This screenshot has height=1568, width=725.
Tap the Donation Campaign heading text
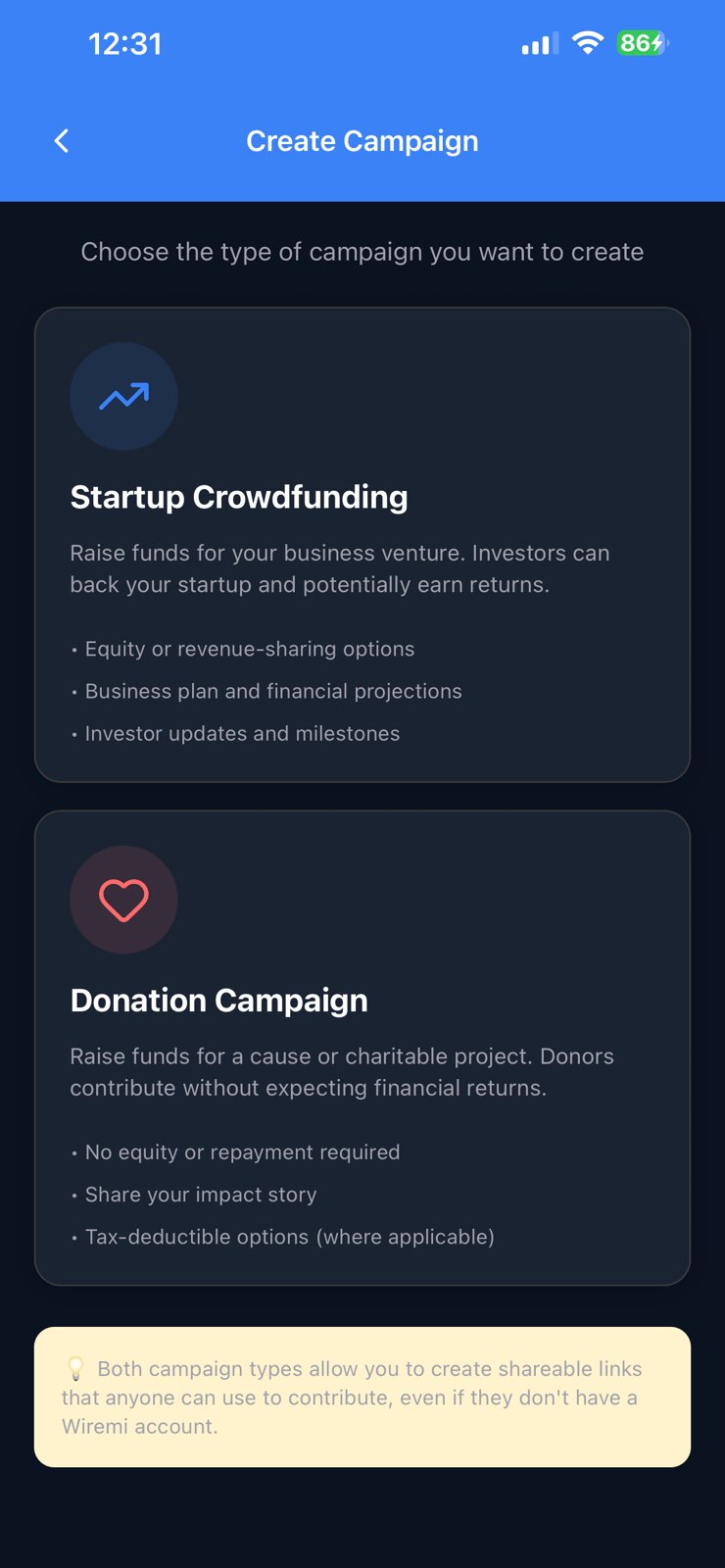218,1000
